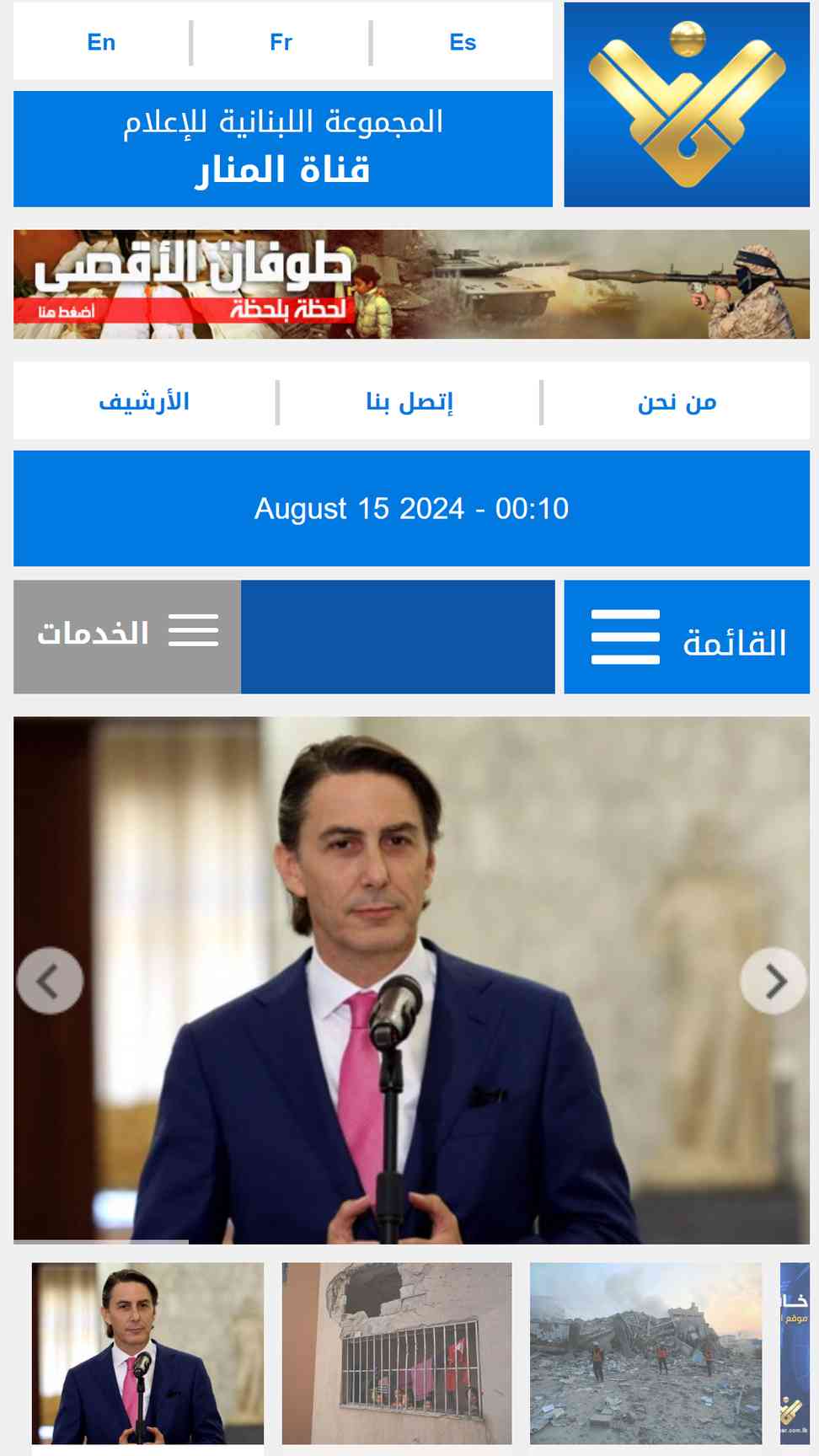Open the القائمة main menu
This screenshot has height=1456, width=819.
point(687,637)
